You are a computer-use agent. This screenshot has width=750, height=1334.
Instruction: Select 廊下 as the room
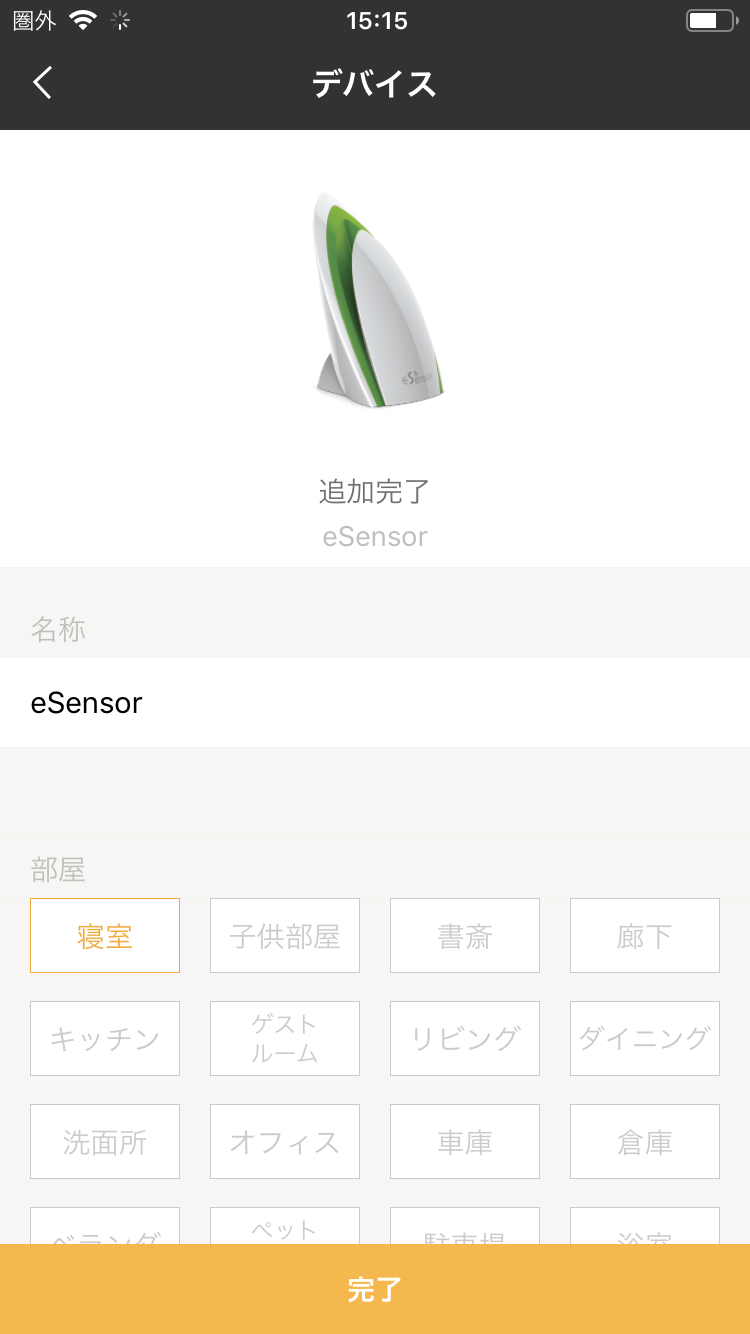[645, 936]
